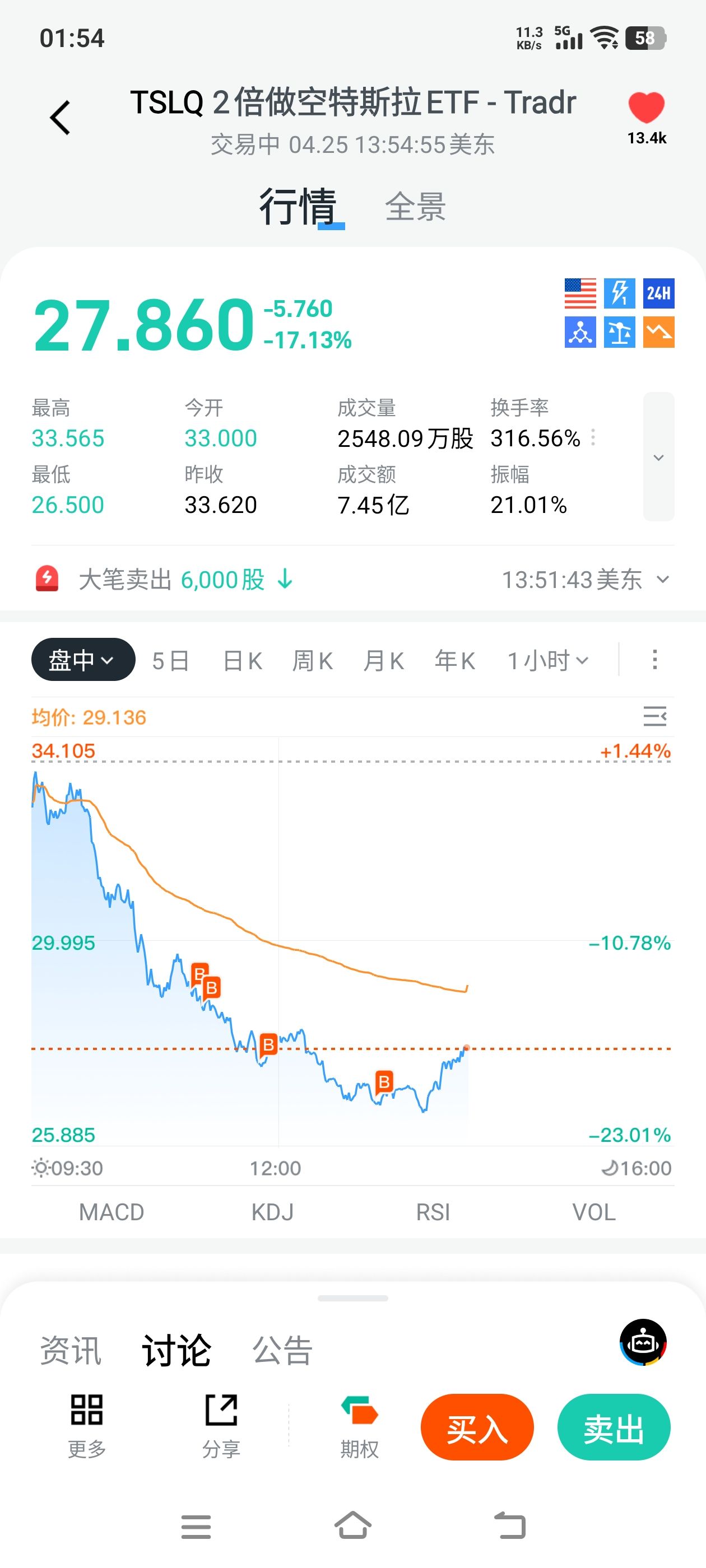Go back using the top-left arrow

pyautogui.click(x=61, y=117)
